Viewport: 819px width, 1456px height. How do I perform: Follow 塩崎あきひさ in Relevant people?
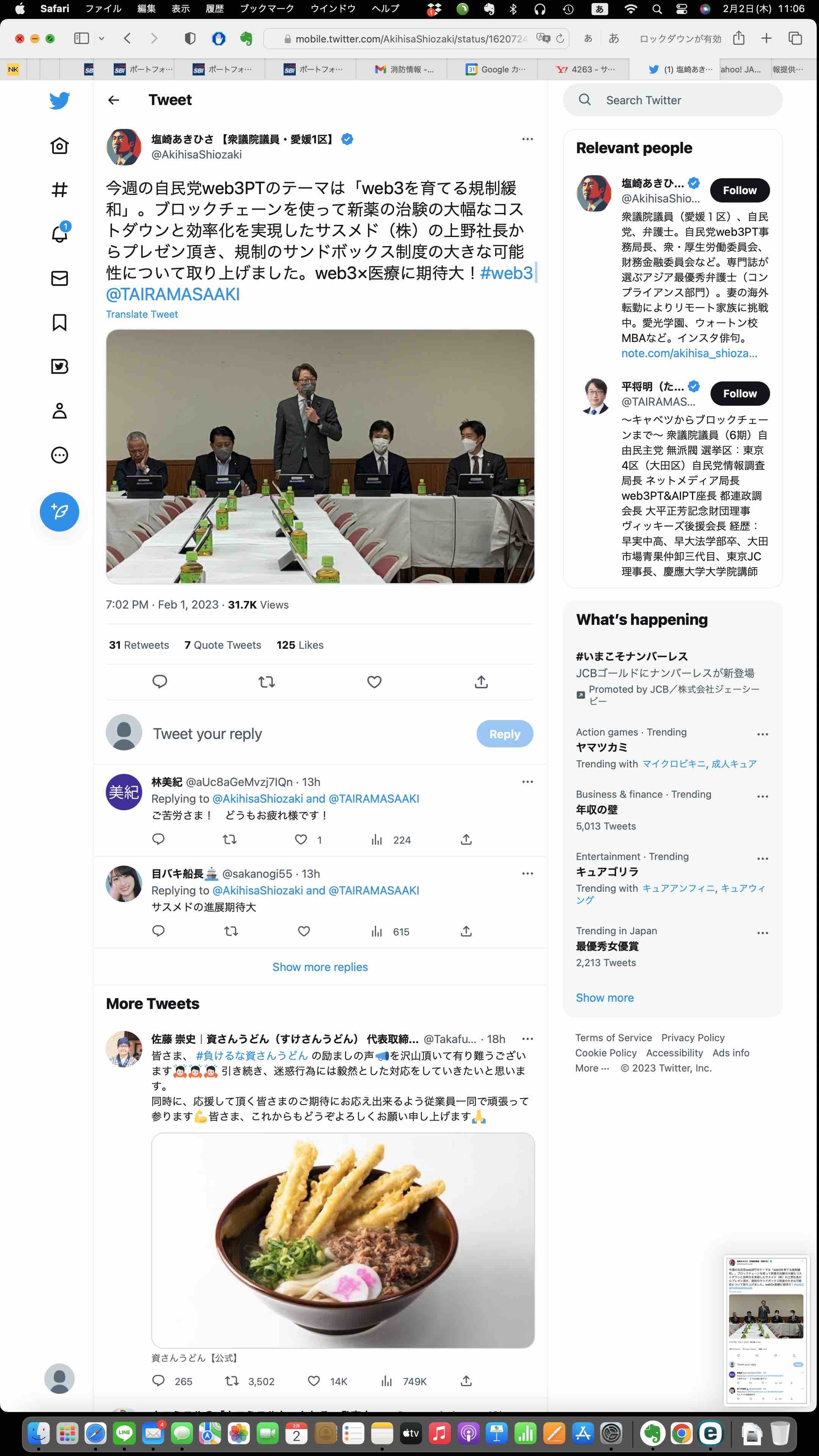(x=739, y=190)
